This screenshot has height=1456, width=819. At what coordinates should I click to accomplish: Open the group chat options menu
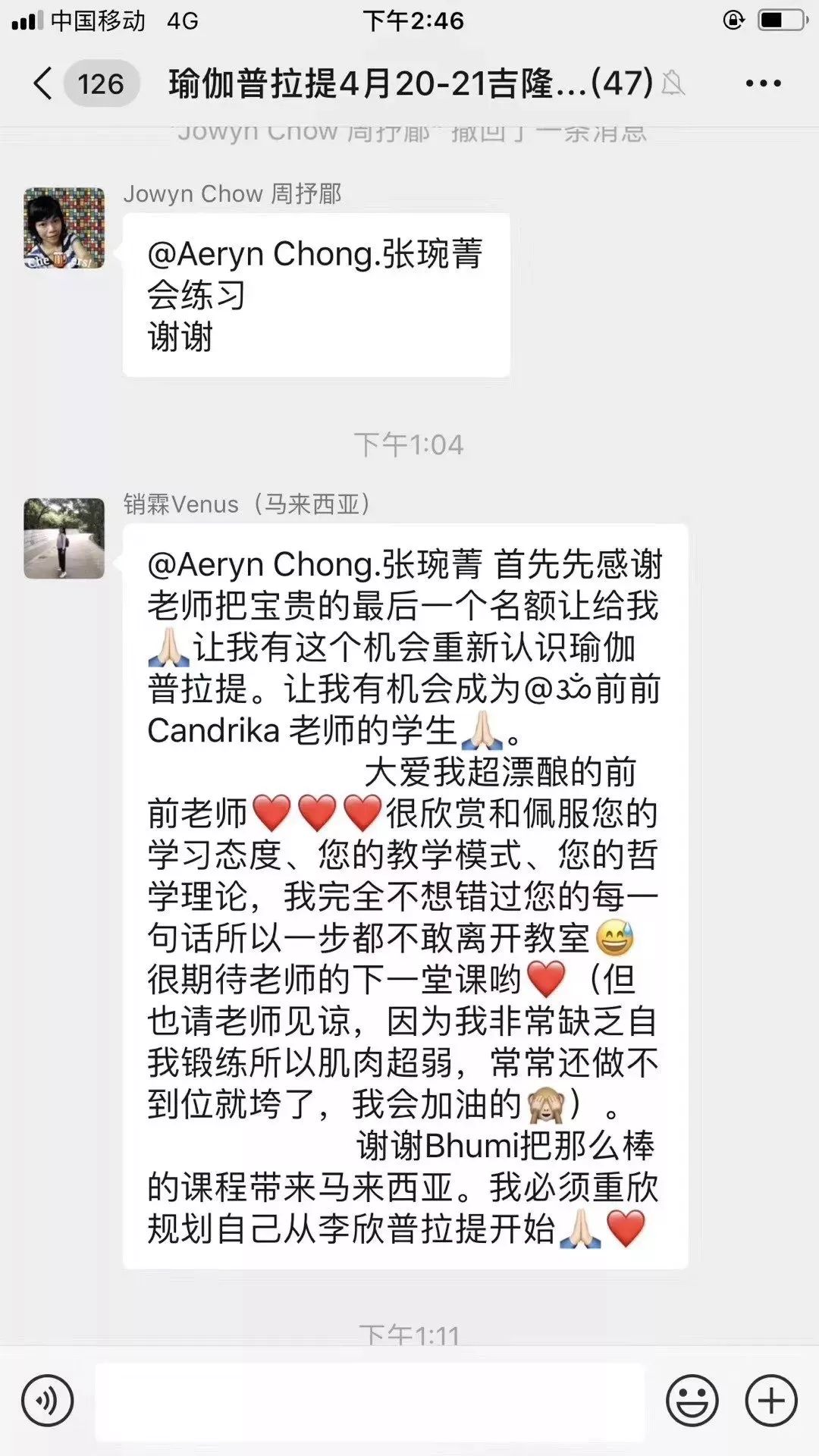[763, 83]
